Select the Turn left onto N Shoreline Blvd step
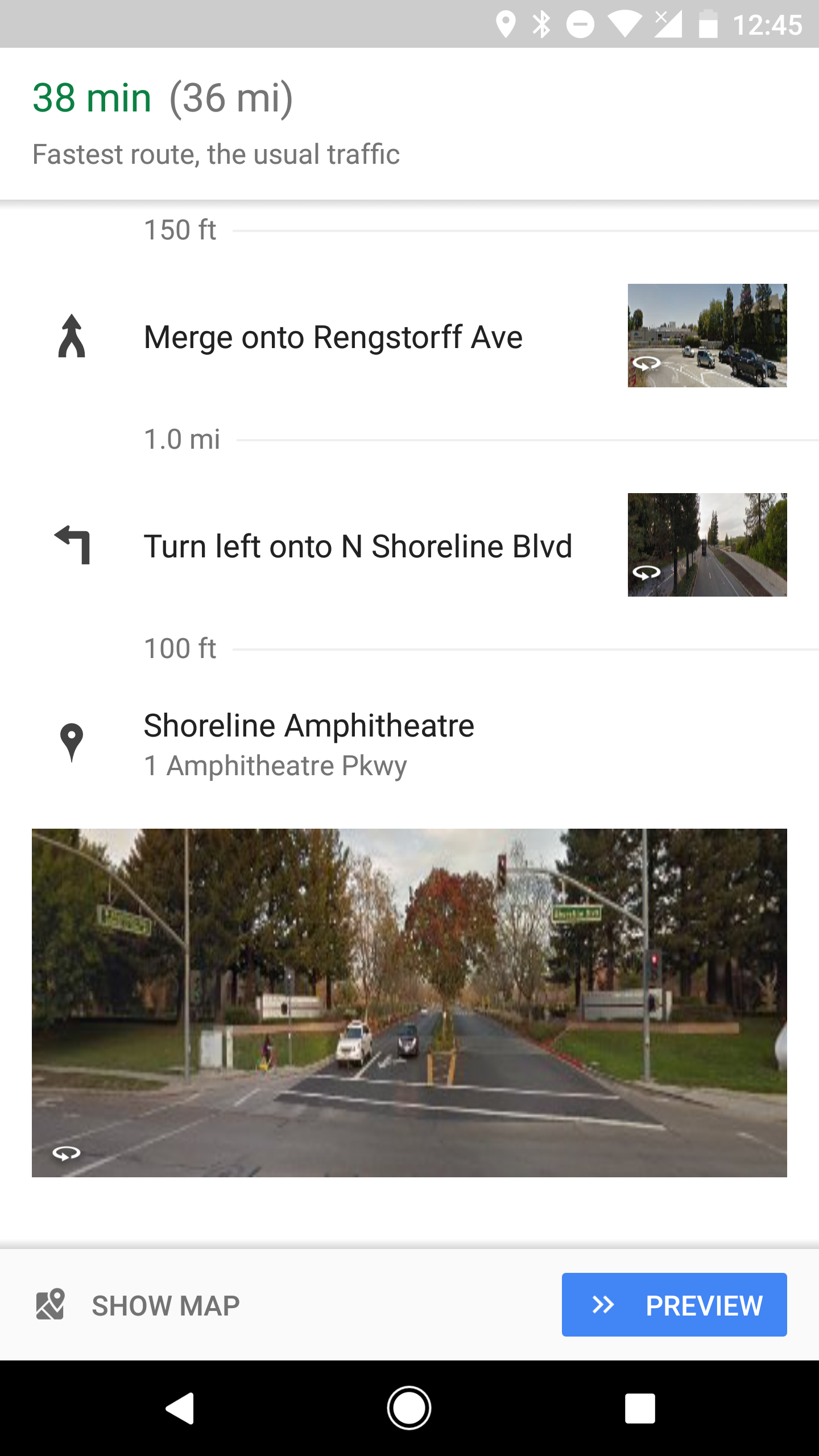The height and width of the screenshot is (1456, 819). 358,545
